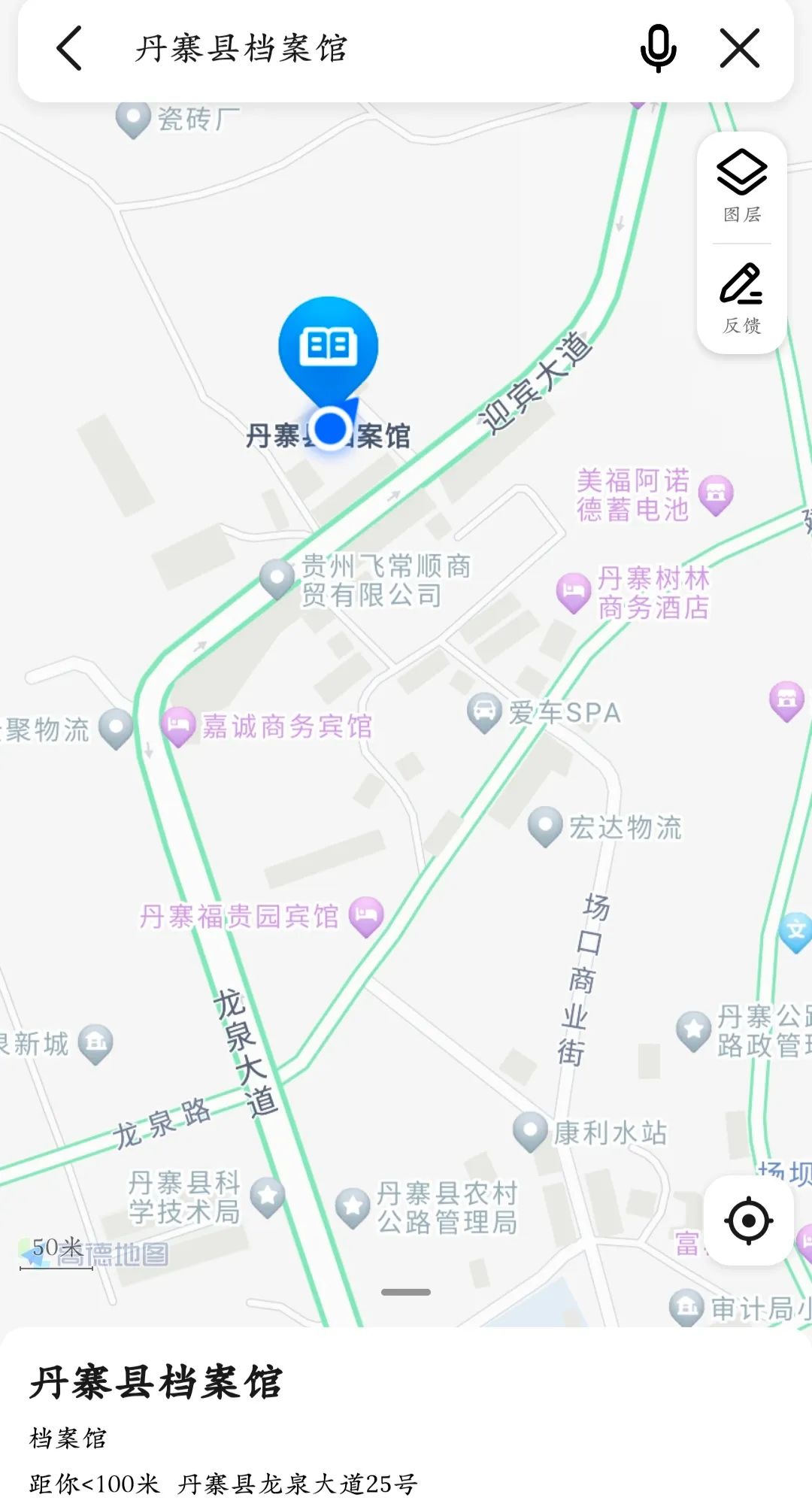The height and width of the screenshot is (1510, 812).
Task: Expand the 丹寨县档案馆 detail card
Action: point(406,1292)
